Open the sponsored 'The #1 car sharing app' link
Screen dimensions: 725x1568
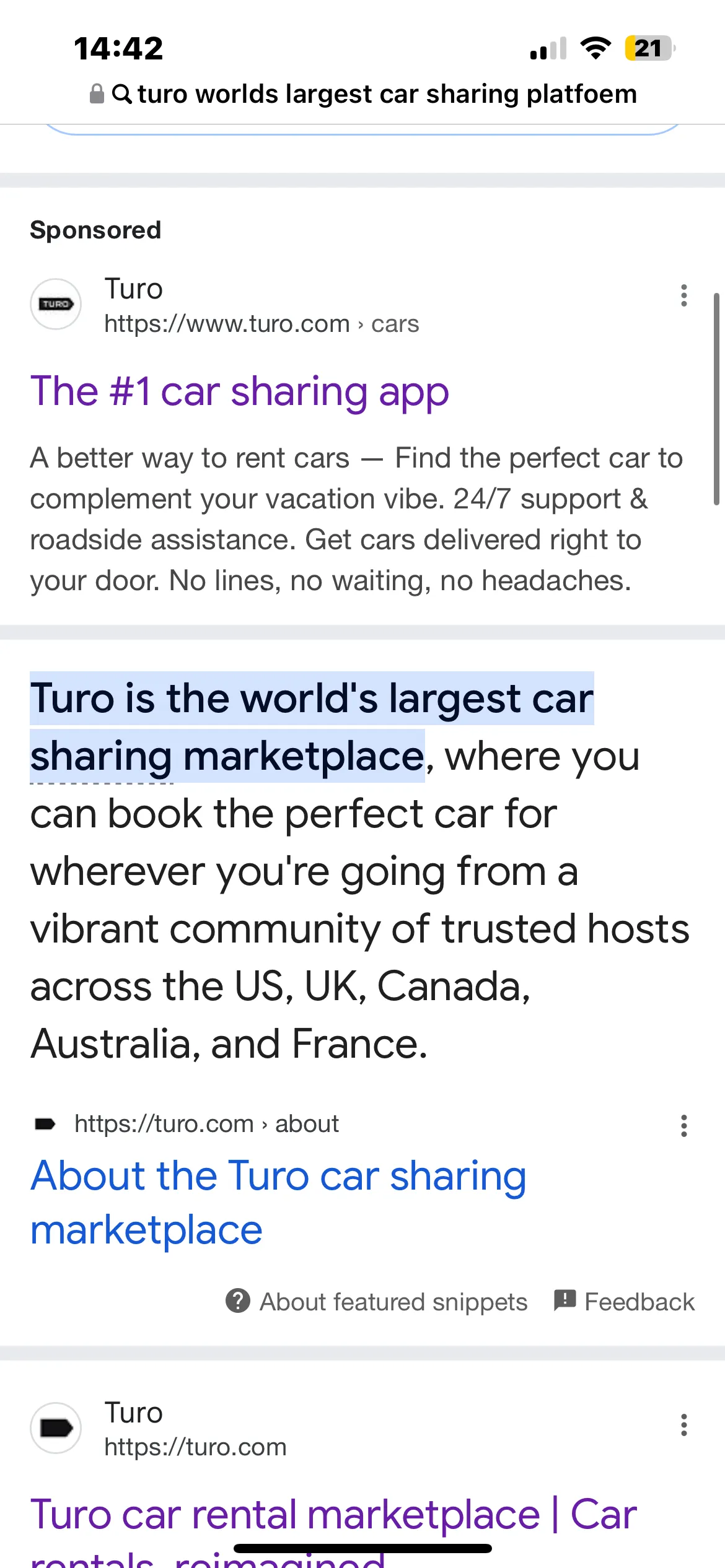[239, 392]
